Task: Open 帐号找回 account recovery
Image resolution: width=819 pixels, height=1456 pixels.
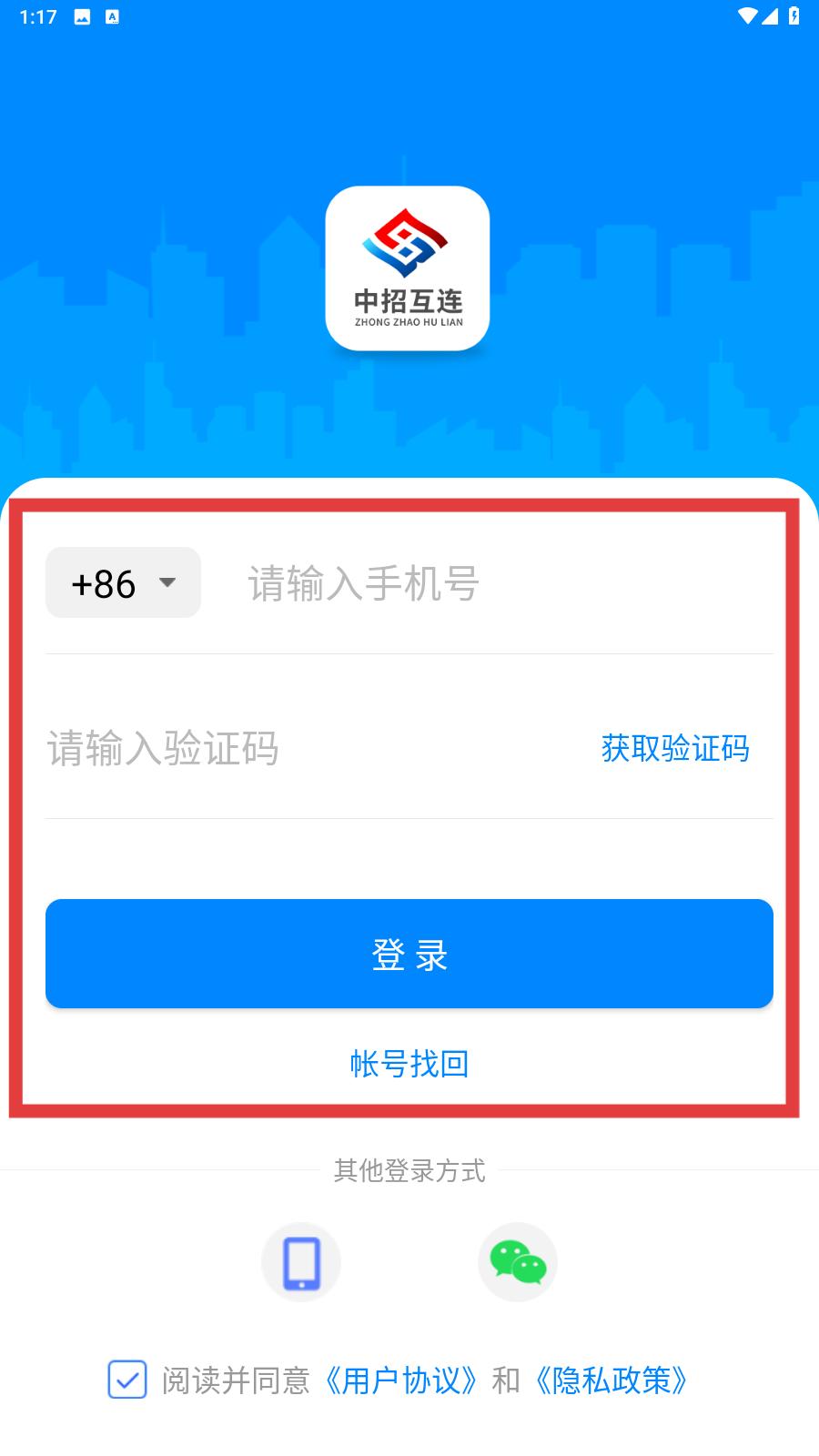Action: click(409, 1063)
